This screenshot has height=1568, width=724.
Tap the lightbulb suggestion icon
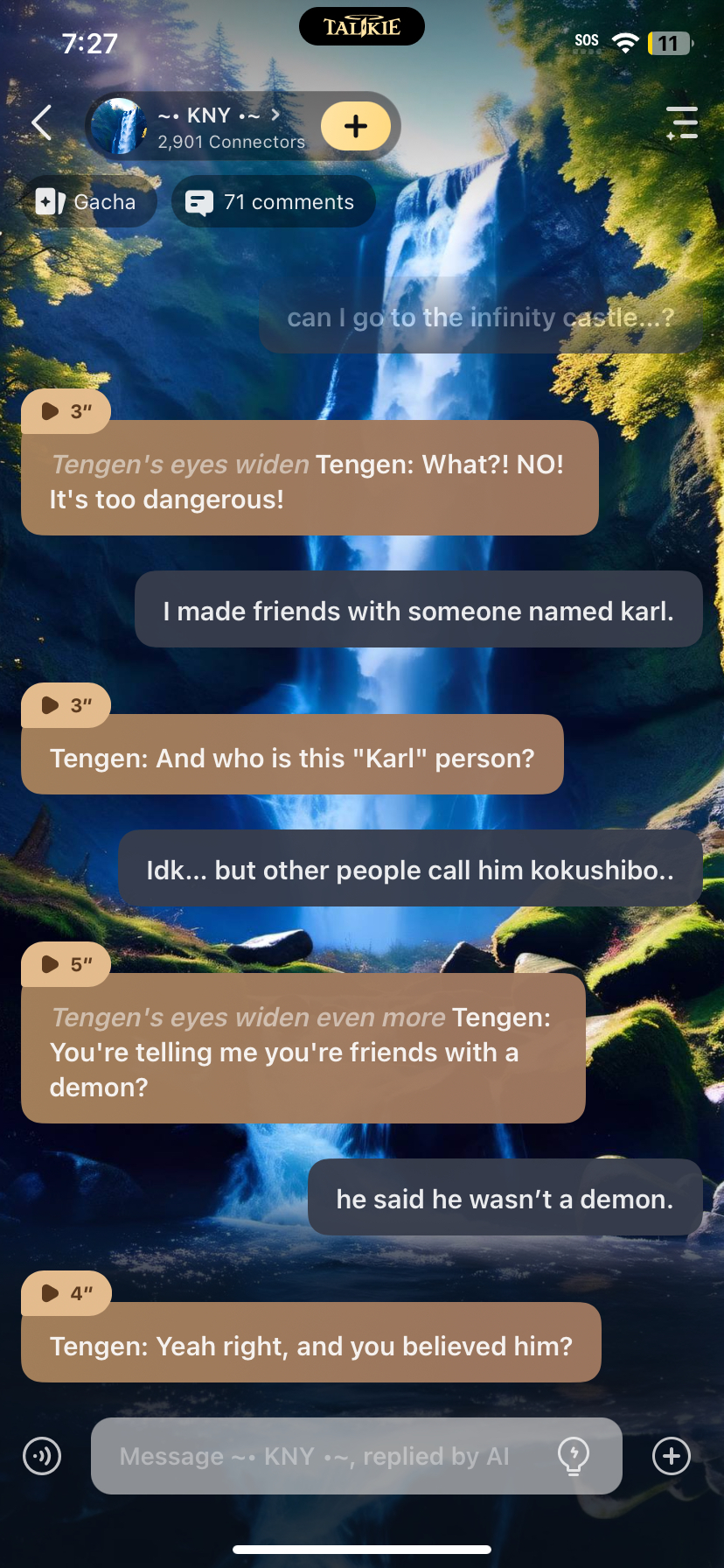coord(574,1456)
